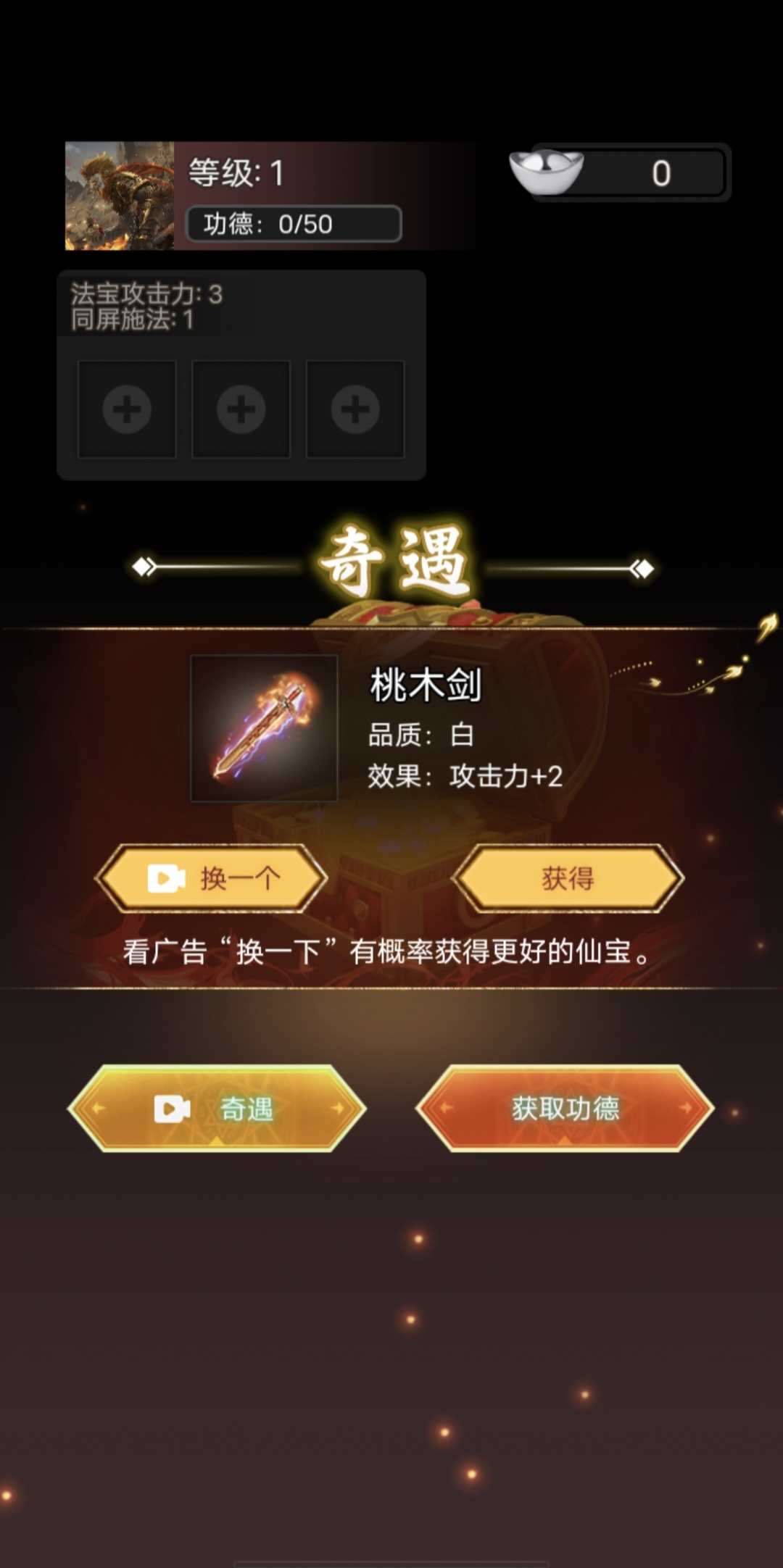Tap 换一个 to swap the treasure

(211, 878)
